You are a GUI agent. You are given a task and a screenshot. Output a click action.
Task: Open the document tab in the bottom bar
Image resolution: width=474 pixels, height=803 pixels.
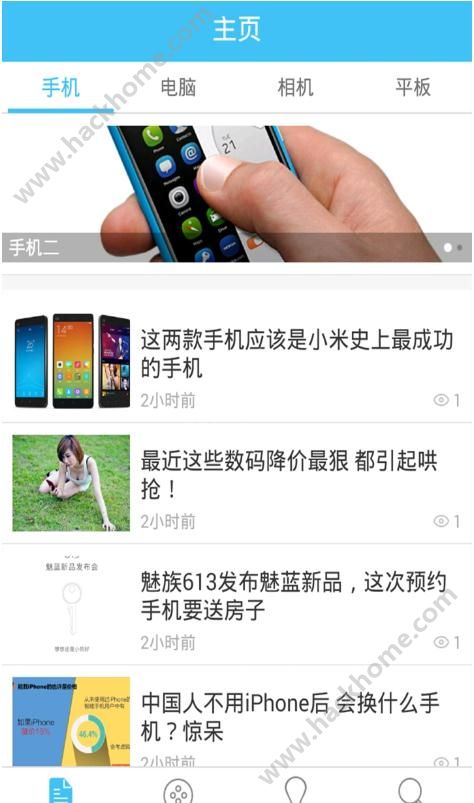point(60,789)
